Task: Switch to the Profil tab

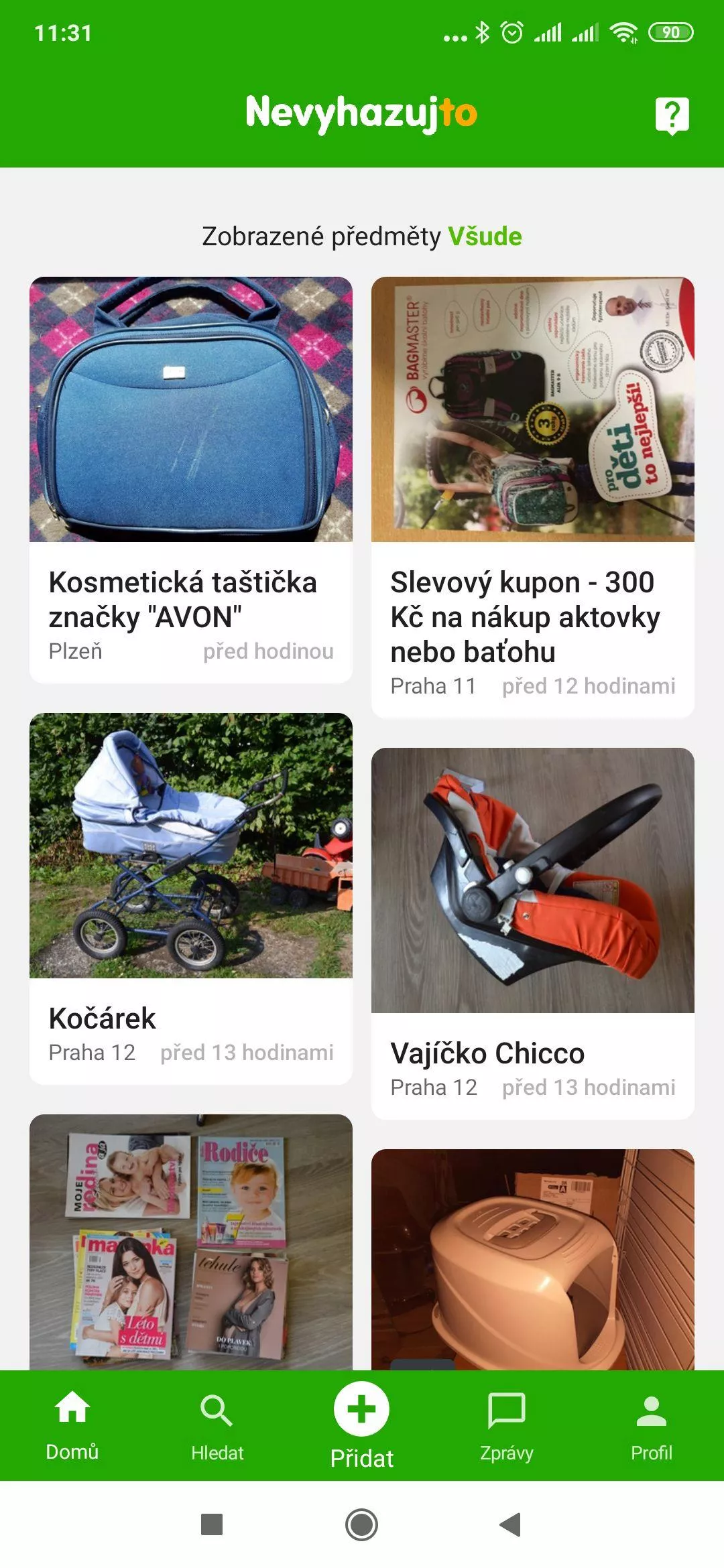Action: click(652, 1425)
